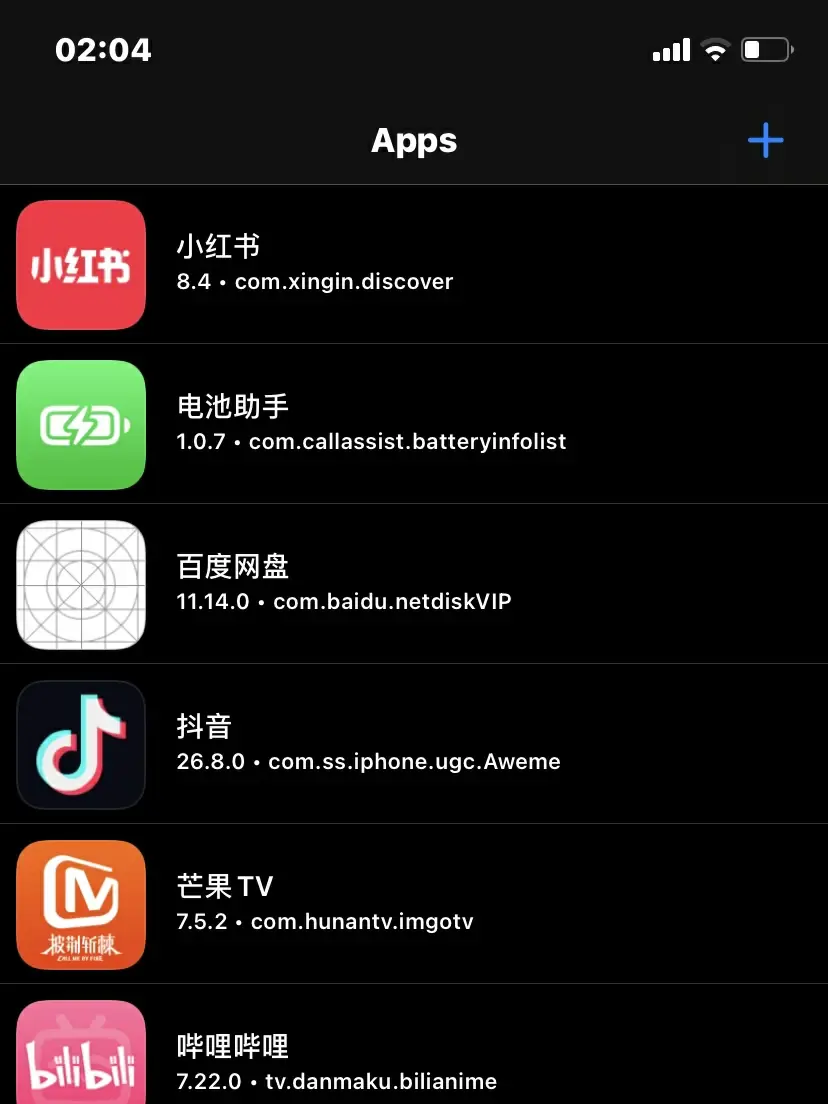Tap the 抖音 app name text
Viewport: 828px width, 1104px height.
tap(204, 726)
